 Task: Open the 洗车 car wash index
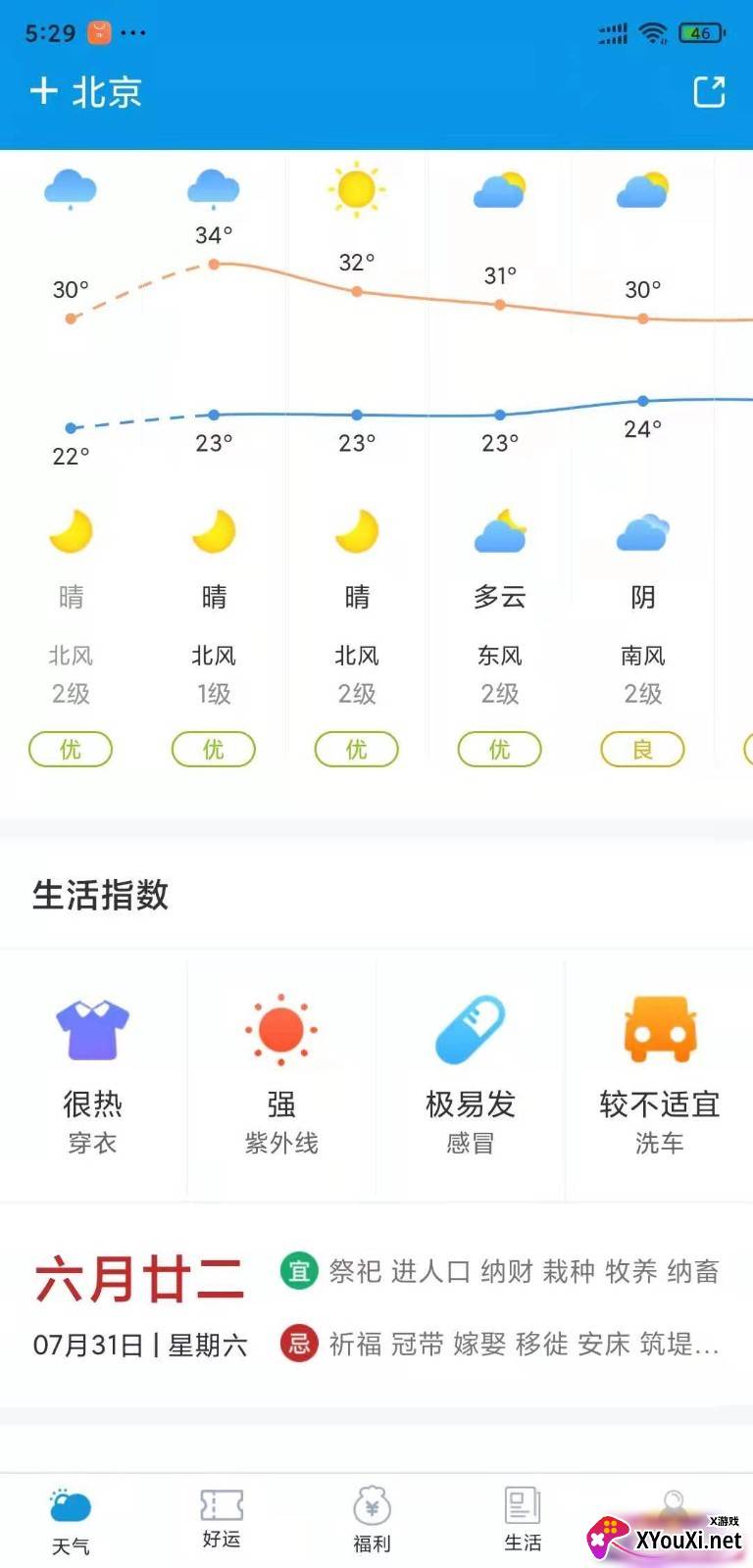[659, 1076]
